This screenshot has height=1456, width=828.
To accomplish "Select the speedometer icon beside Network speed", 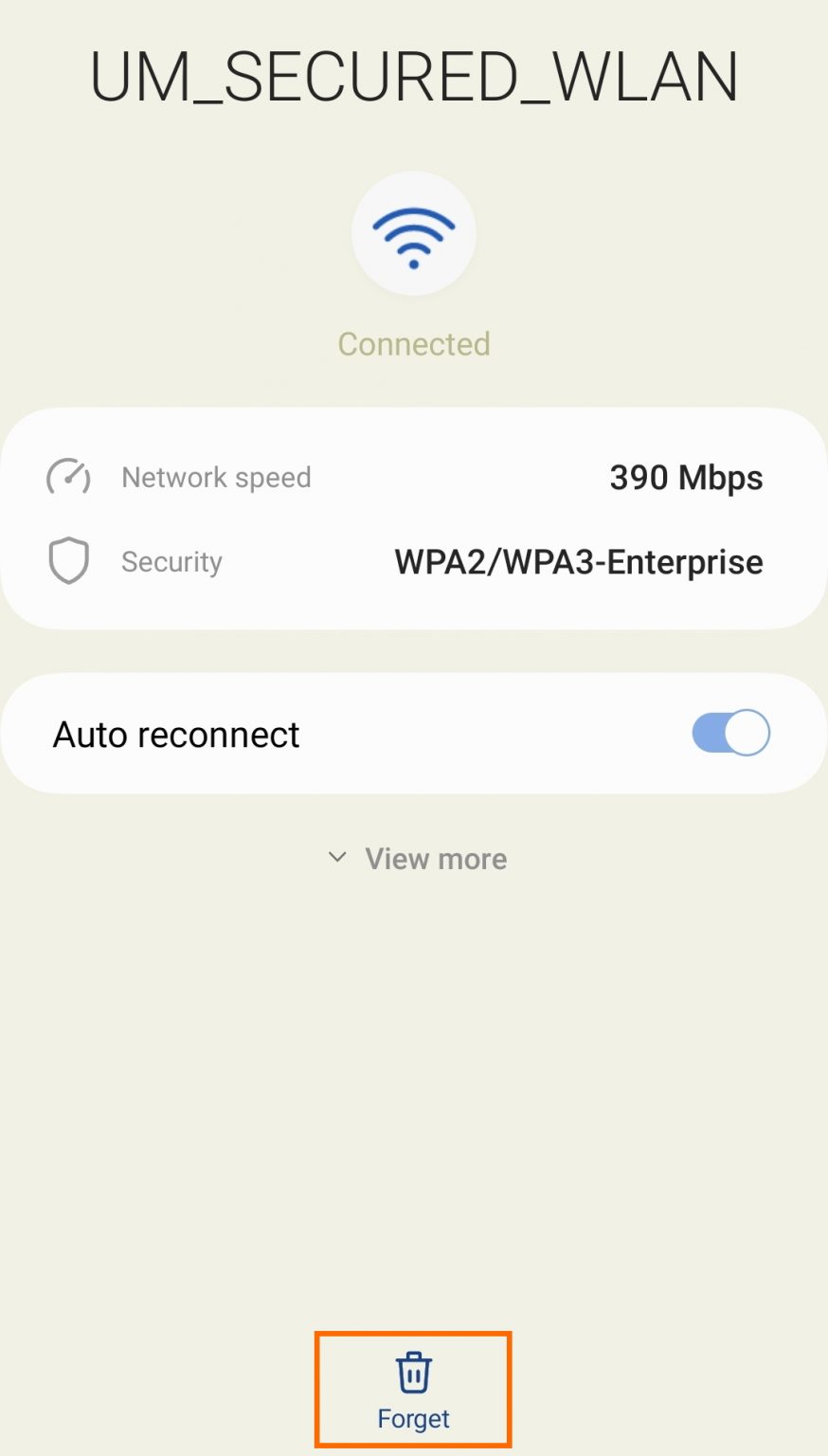I will [x=67, y=477].
